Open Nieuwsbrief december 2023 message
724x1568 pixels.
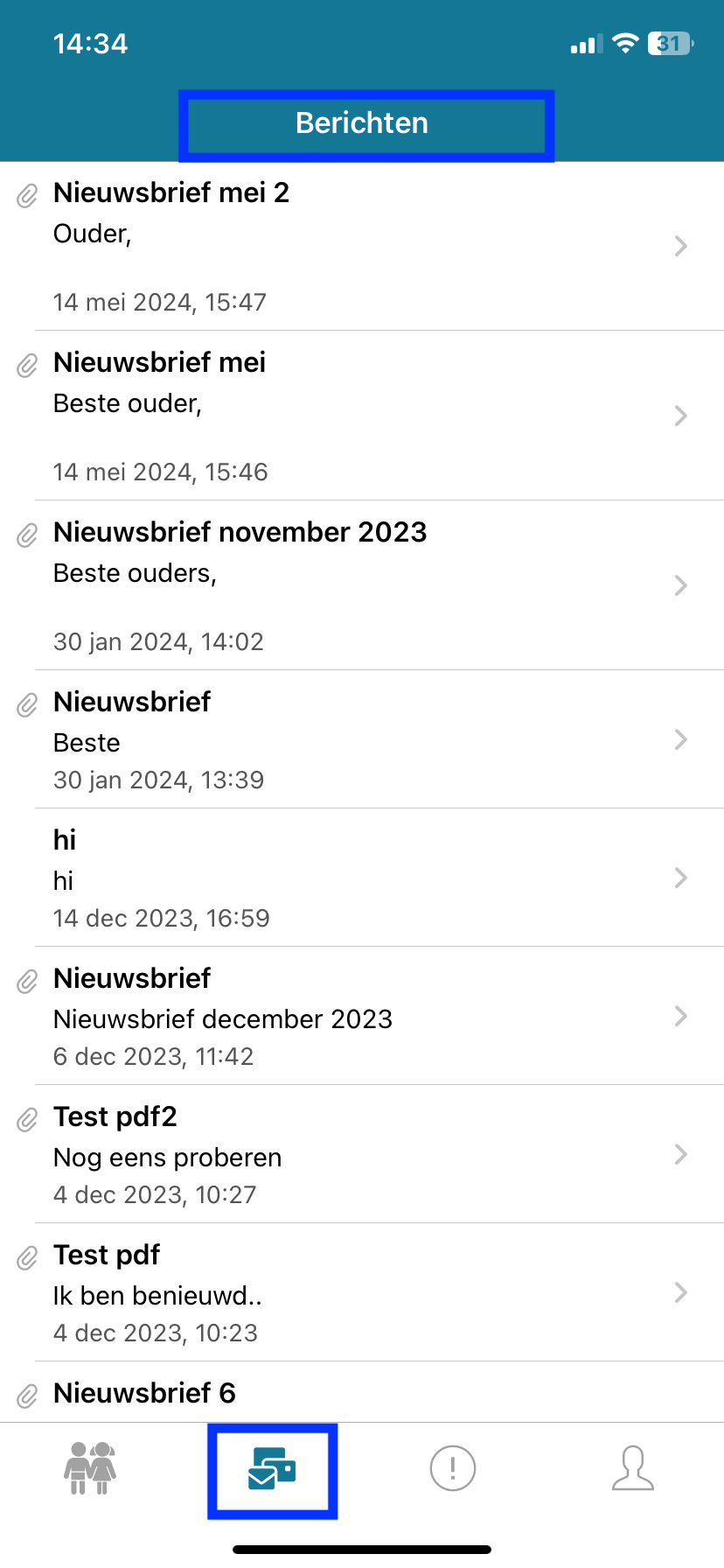pos(362,1016)
